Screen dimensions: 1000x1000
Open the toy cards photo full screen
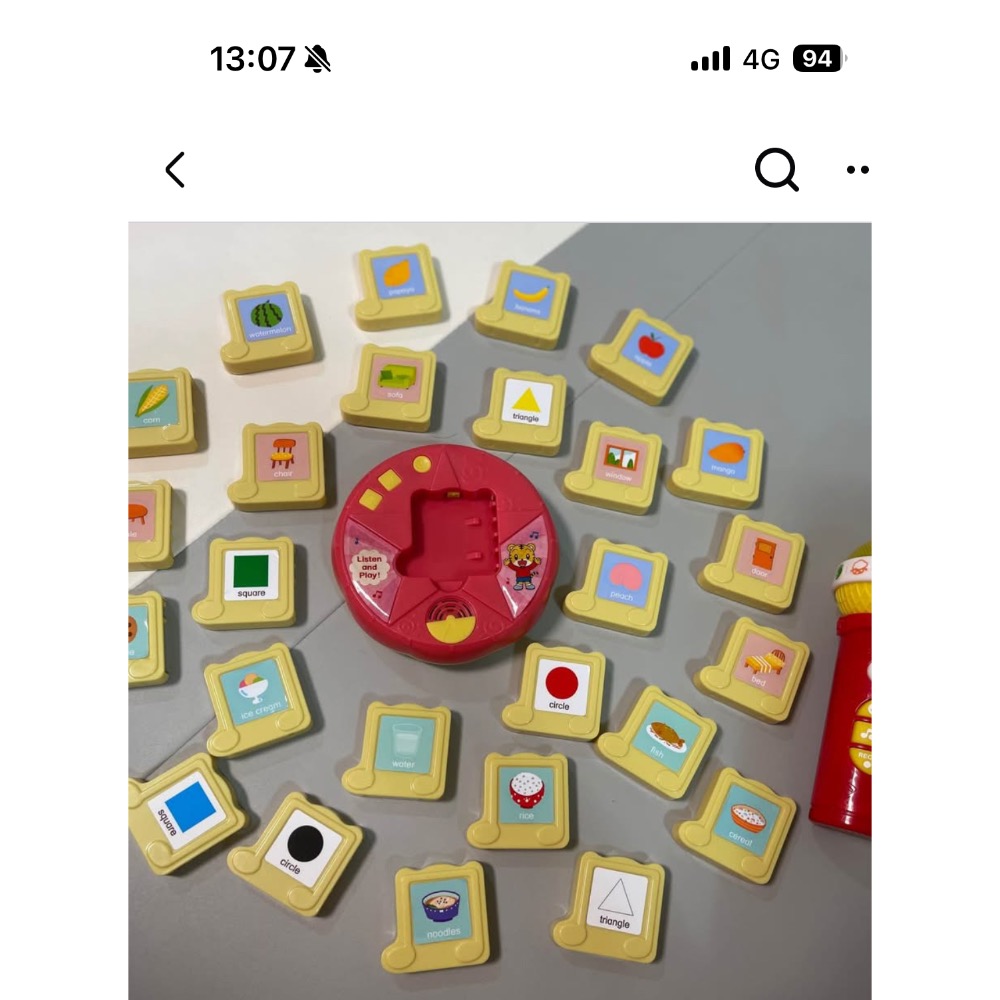click(500, 610)
